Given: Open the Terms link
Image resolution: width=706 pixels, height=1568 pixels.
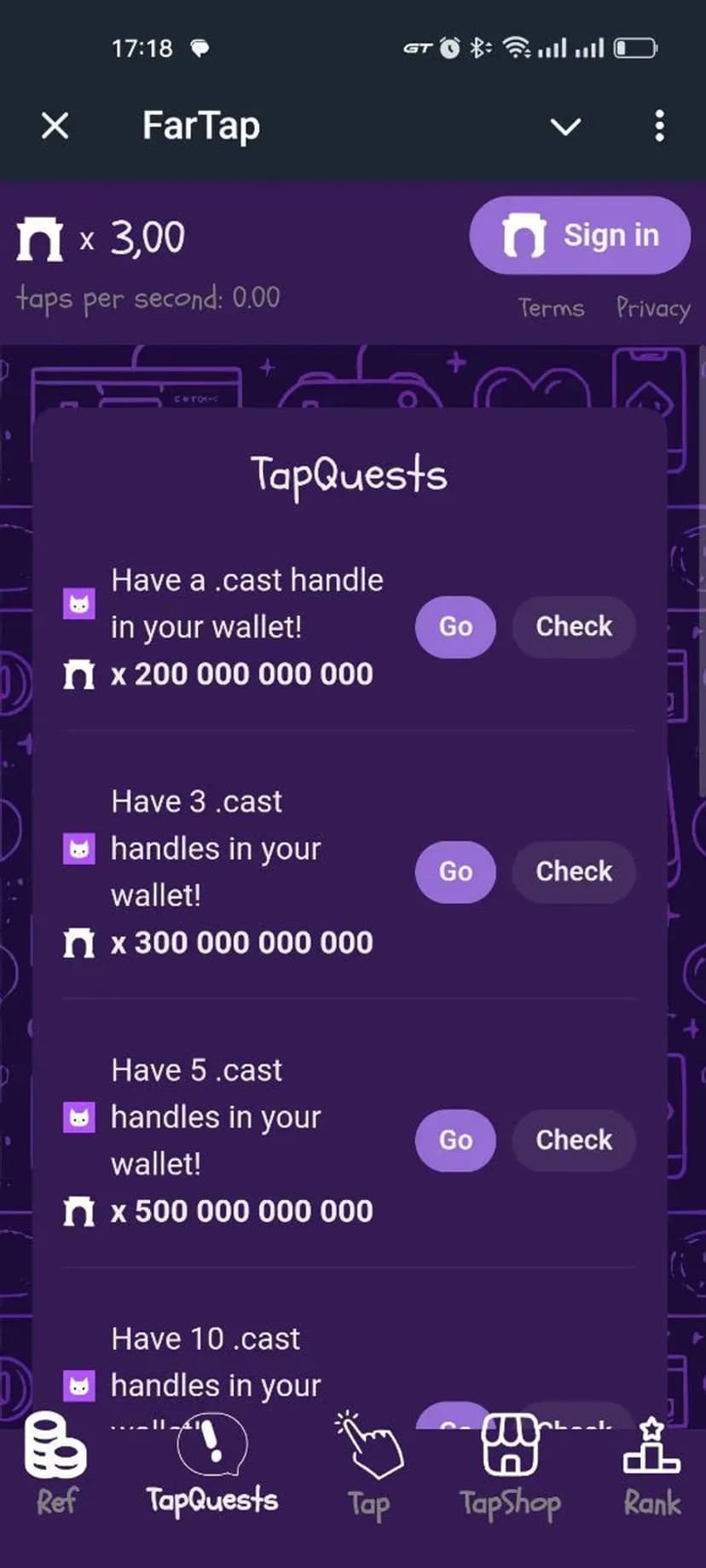Looking at the screenshot, I should pyautogui.click(x=551, y=308).
